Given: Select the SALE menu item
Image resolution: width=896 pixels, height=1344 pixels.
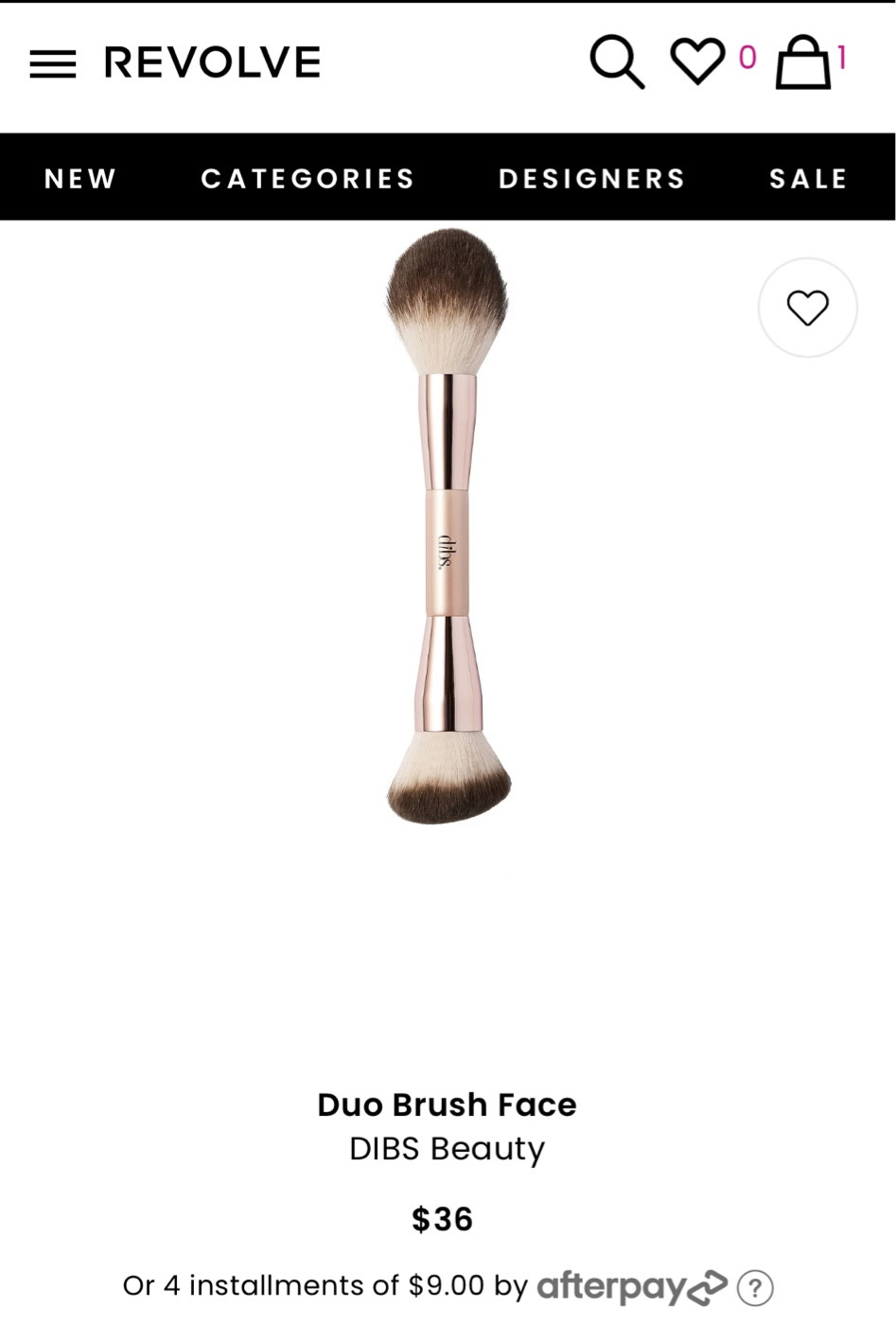Looking at the screenshot, I should point(809,178).
